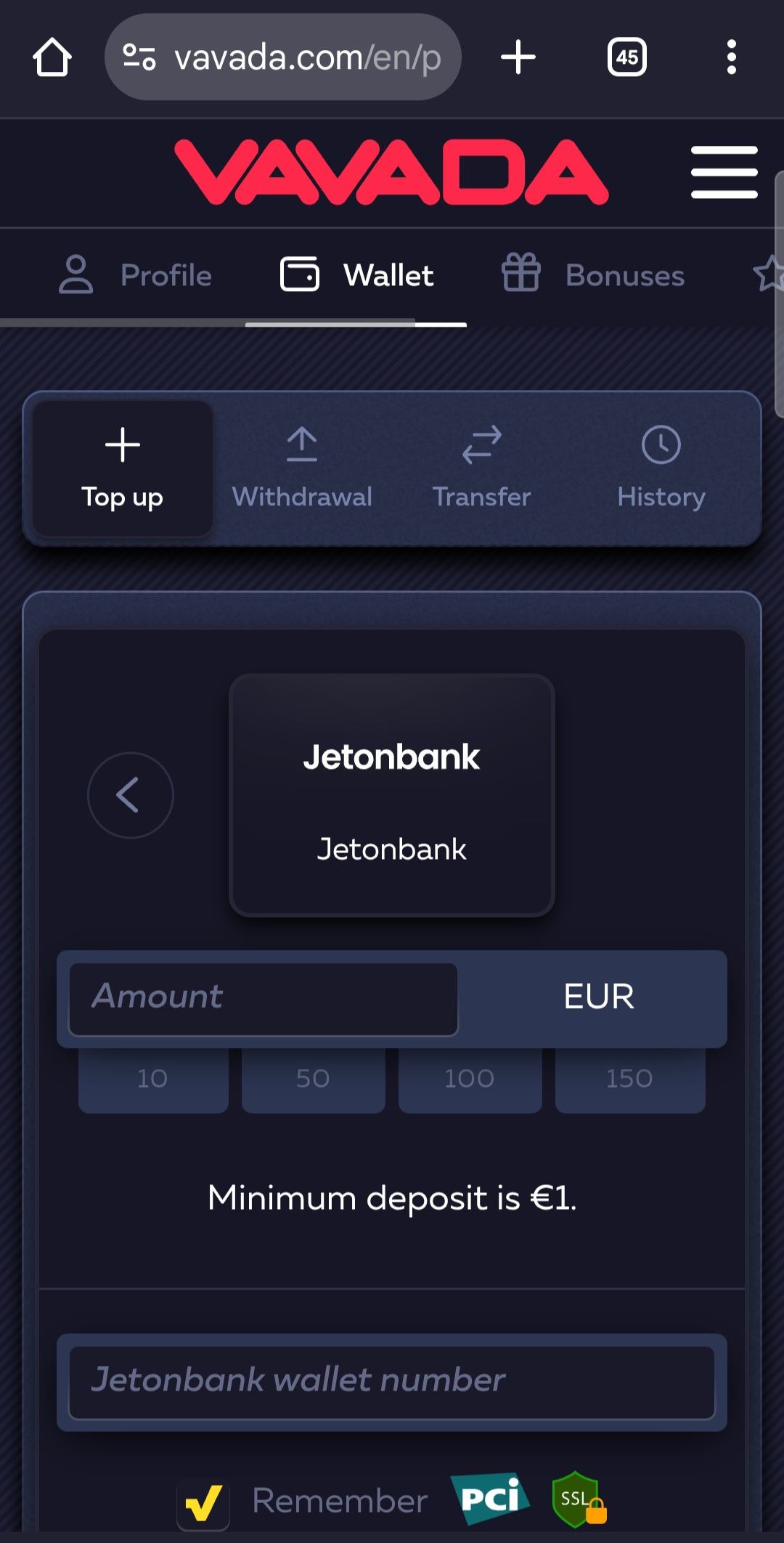
Task: Open a new browser tab
Action: (518, 57)
